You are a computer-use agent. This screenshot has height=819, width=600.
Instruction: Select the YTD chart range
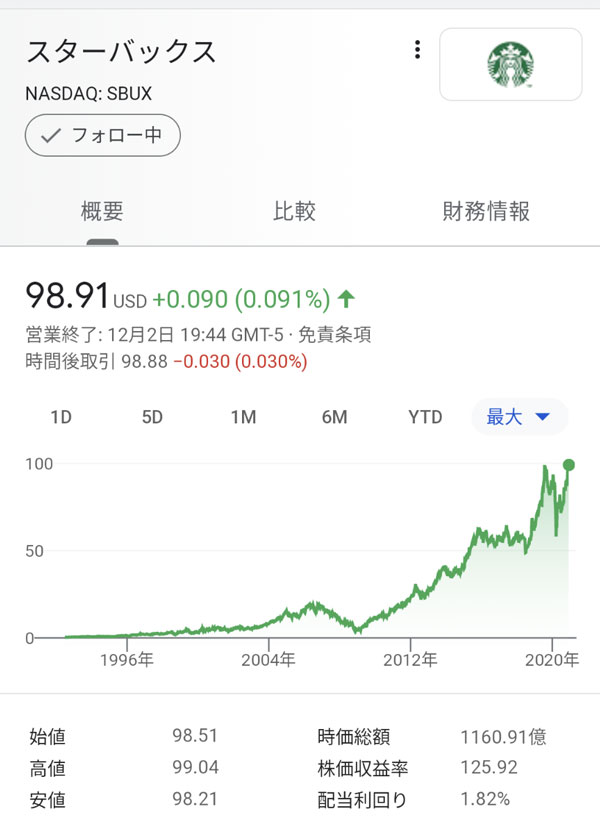pos(425,417)
